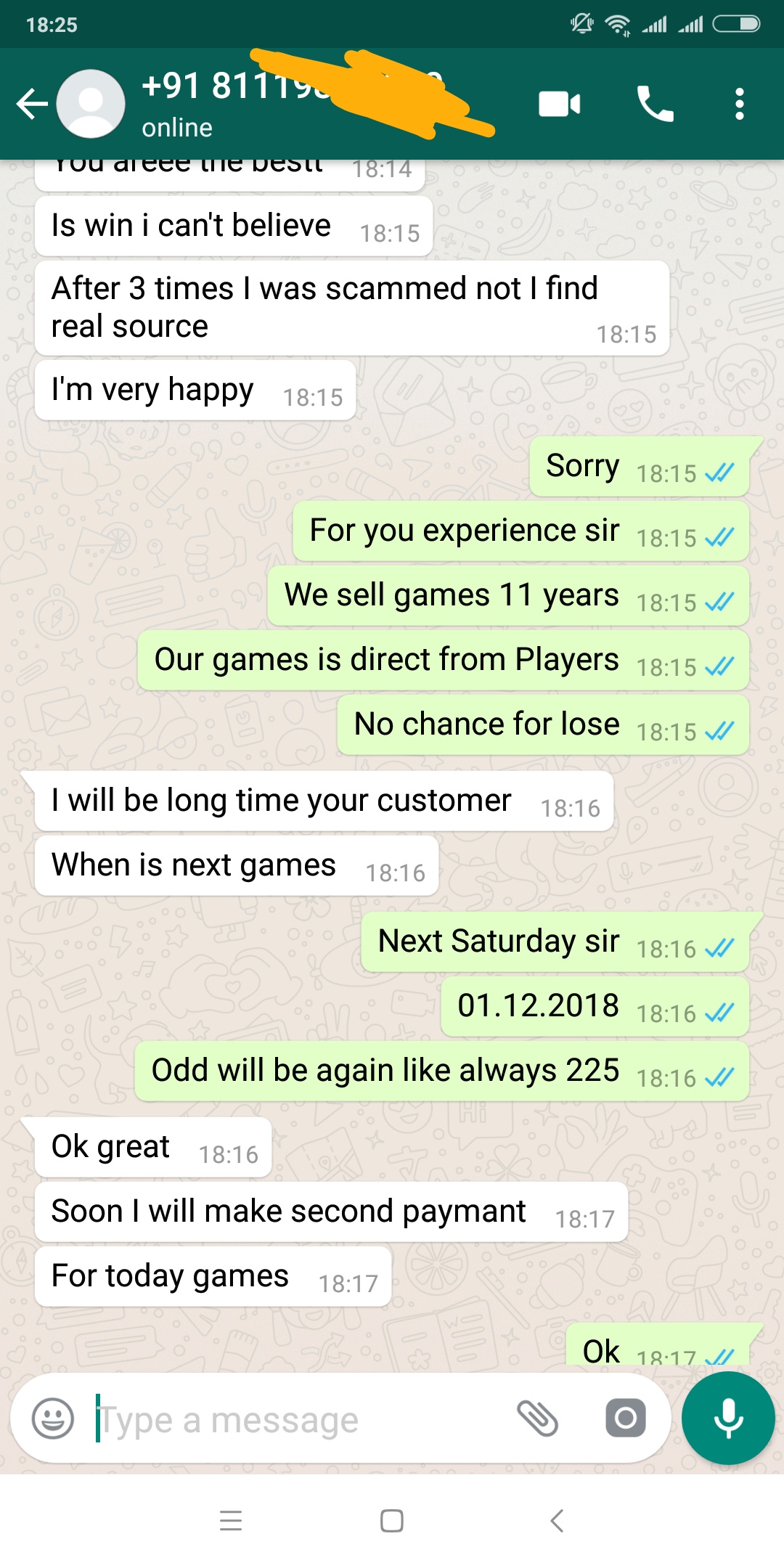Tap the system home button

[392, 1520]
